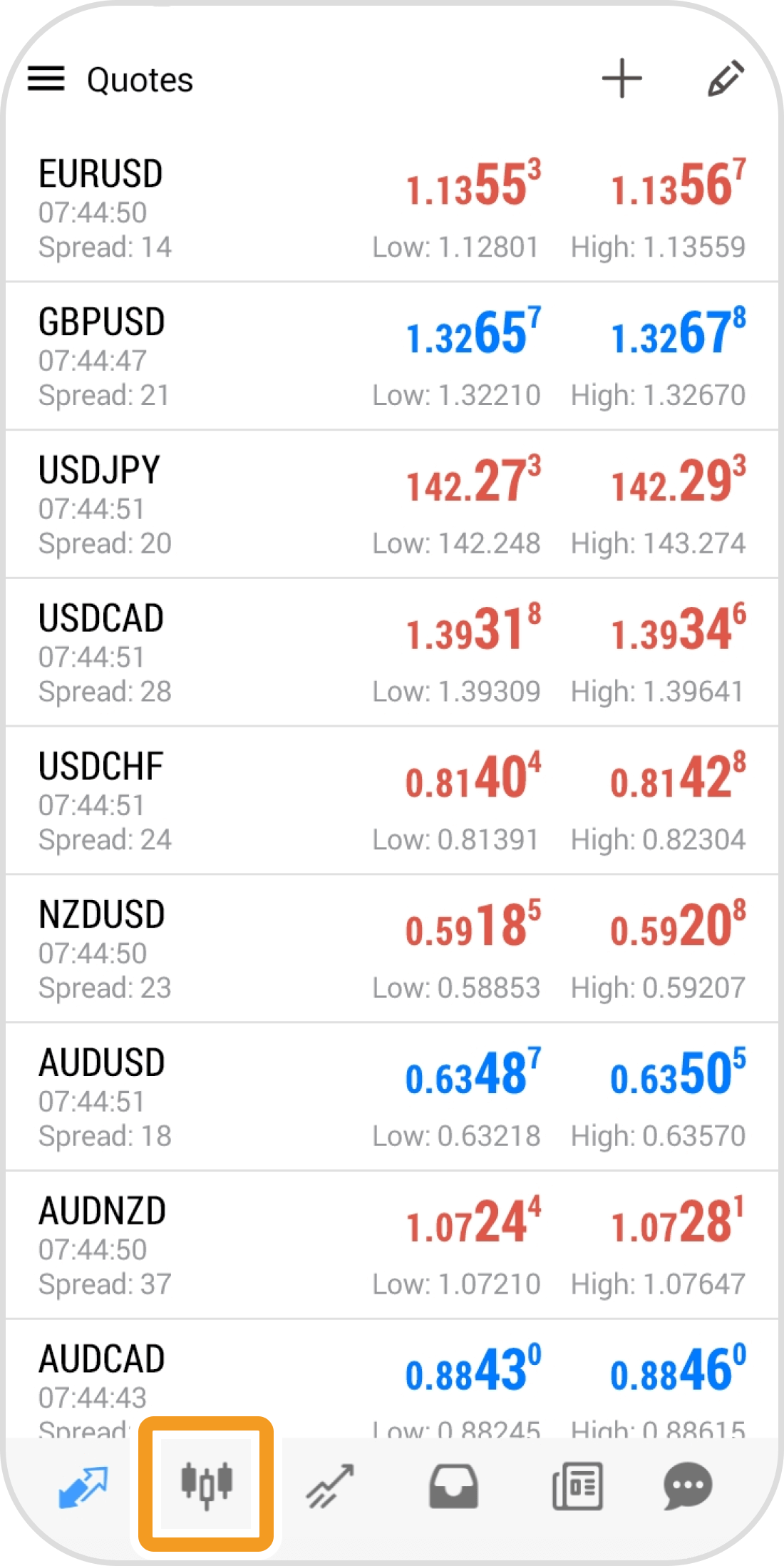Go to the Trade tab

coord(330,1486)
